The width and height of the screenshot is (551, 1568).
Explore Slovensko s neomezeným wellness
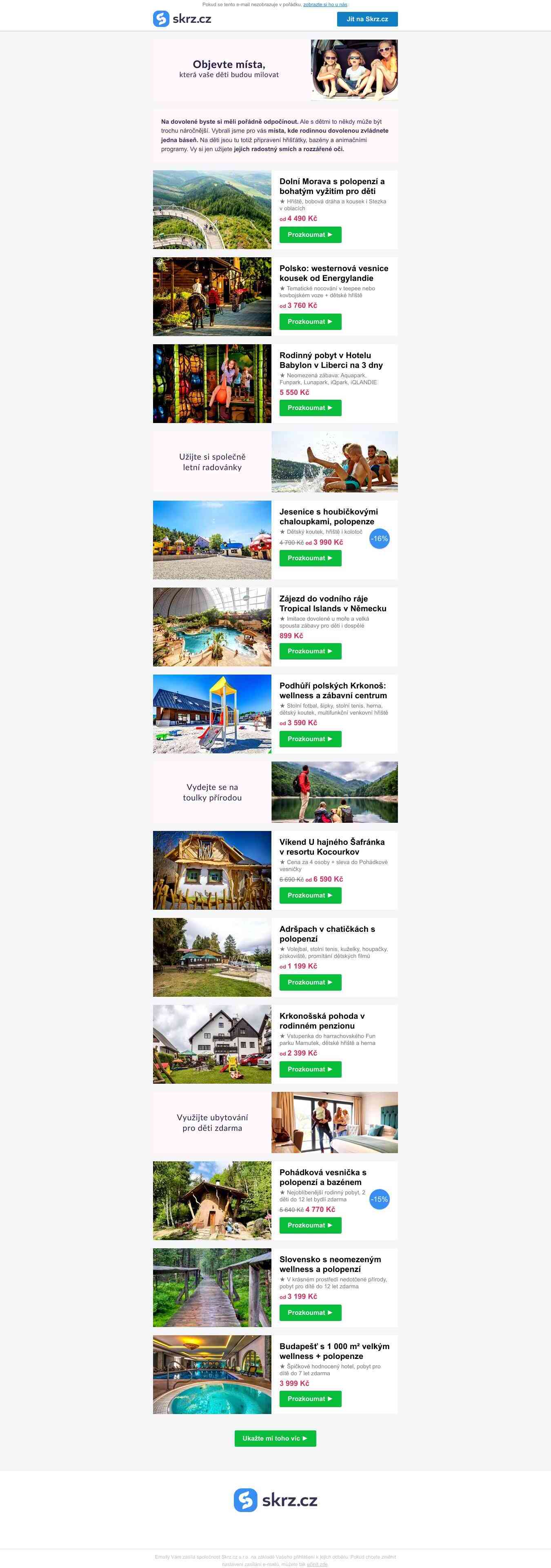pos(310,1312)
